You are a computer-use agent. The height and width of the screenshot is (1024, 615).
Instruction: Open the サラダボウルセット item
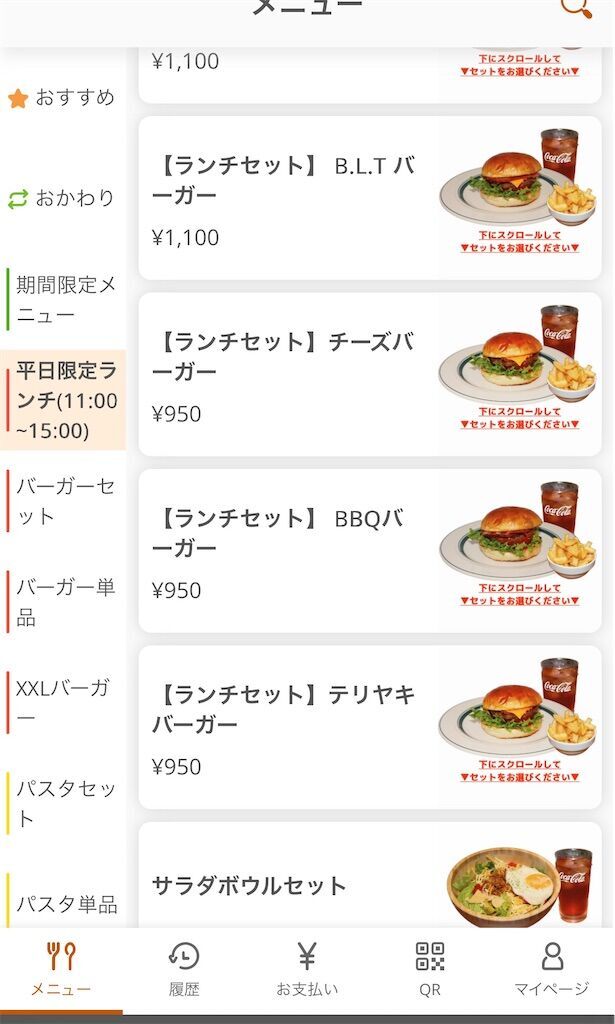click(x=369, y=884)
